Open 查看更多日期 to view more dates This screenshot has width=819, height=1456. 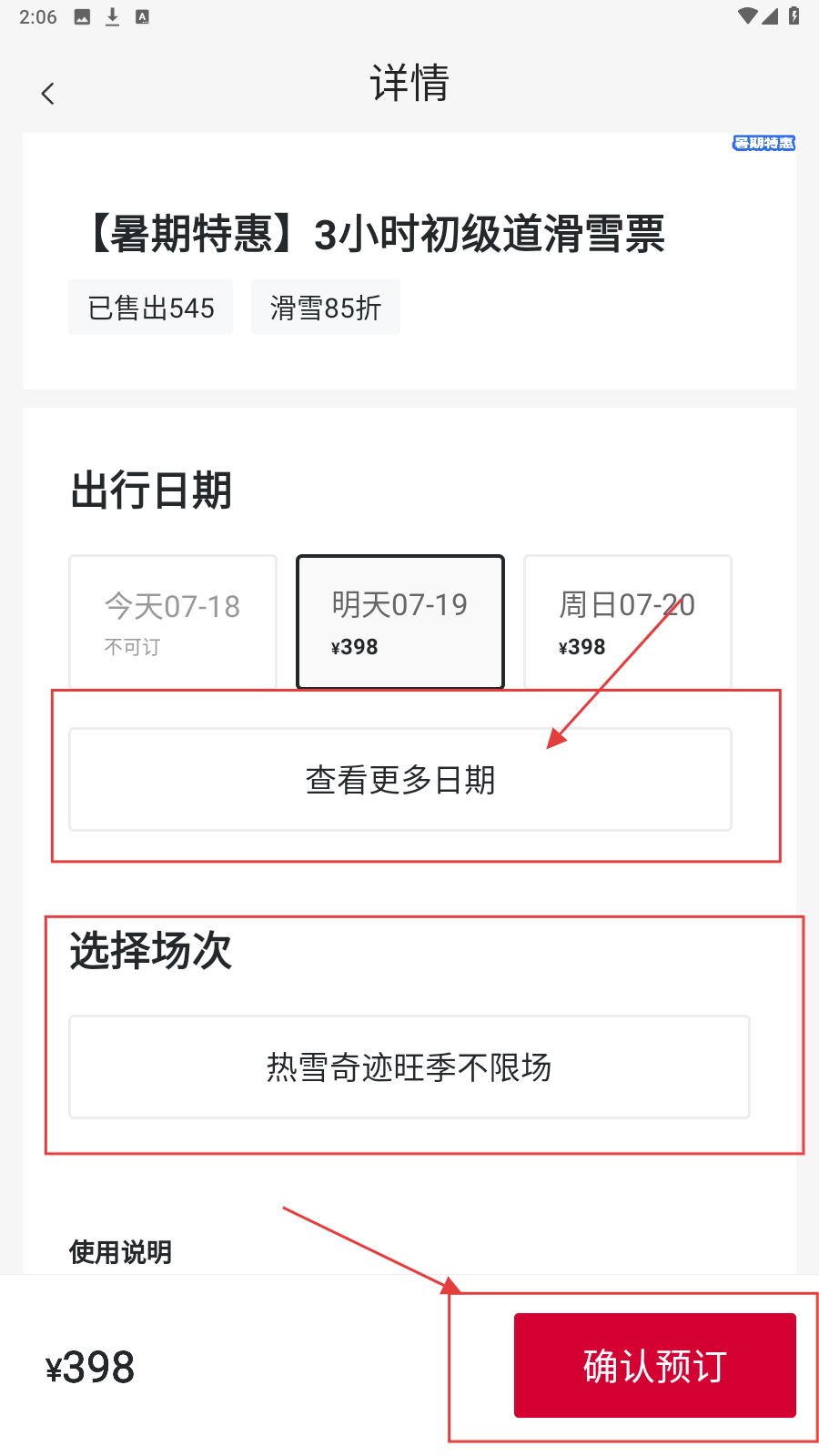(400, 780)
